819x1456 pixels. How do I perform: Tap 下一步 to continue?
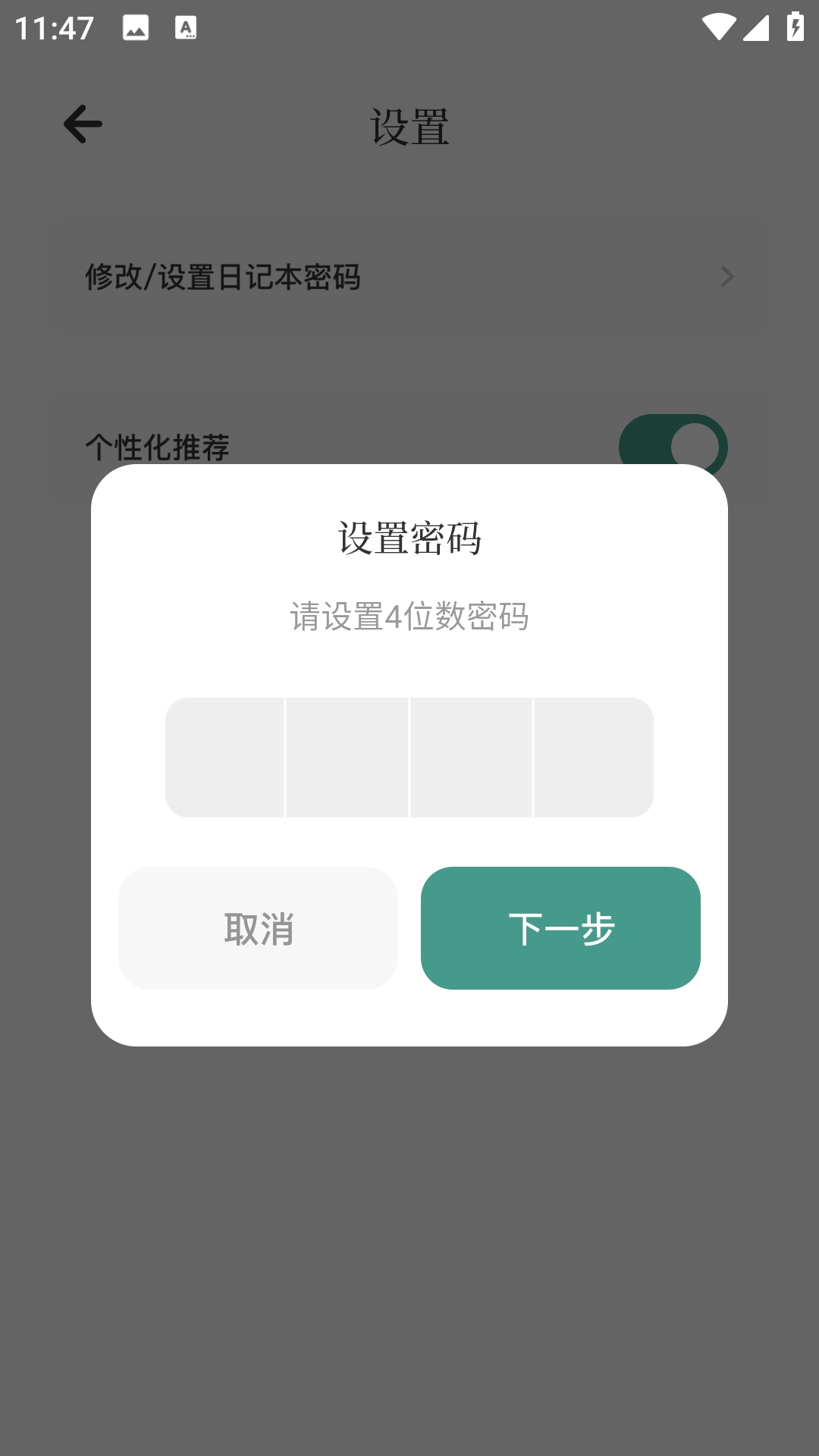tap(560, 927)
